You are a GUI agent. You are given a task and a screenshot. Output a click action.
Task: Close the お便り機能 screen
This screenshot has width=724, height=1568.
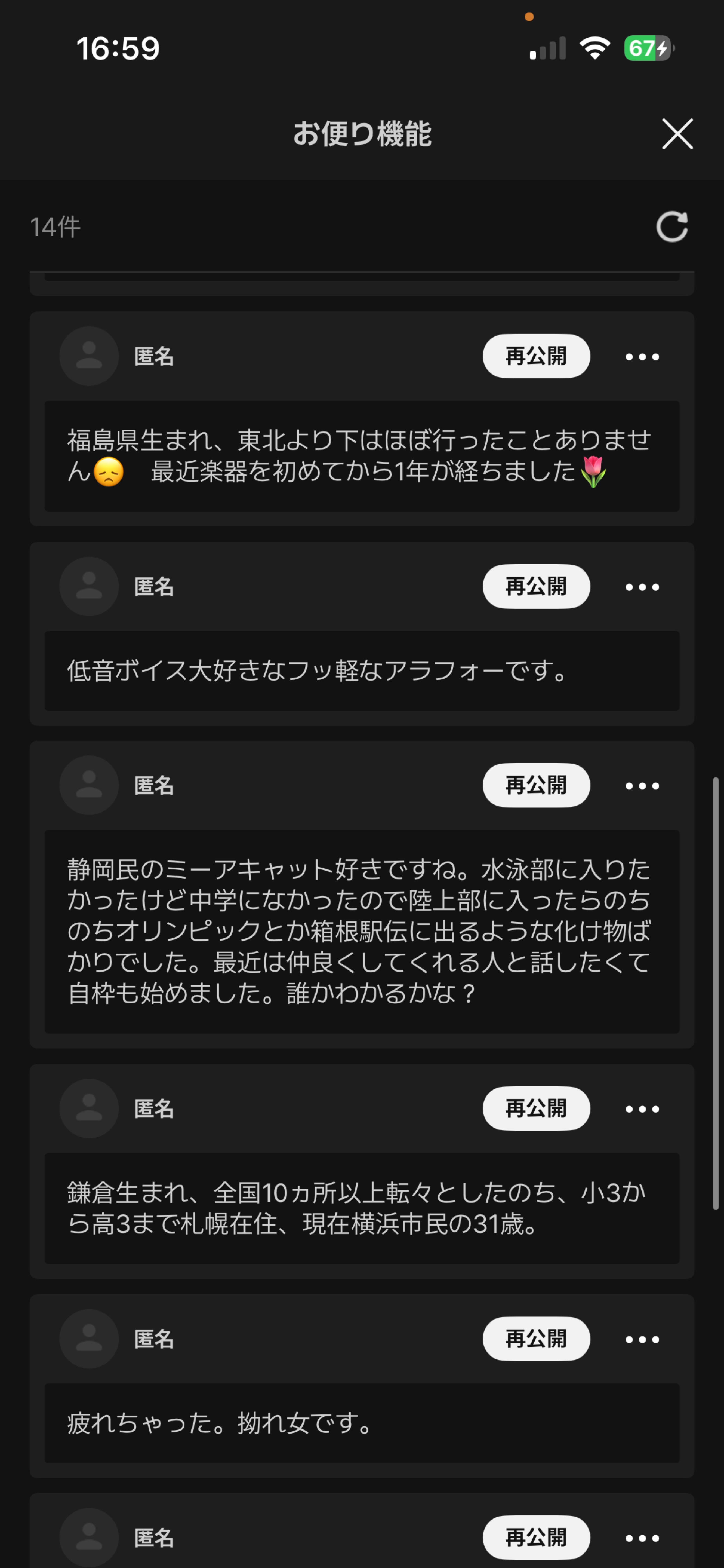pyautogui.click(x=677, y=134)
